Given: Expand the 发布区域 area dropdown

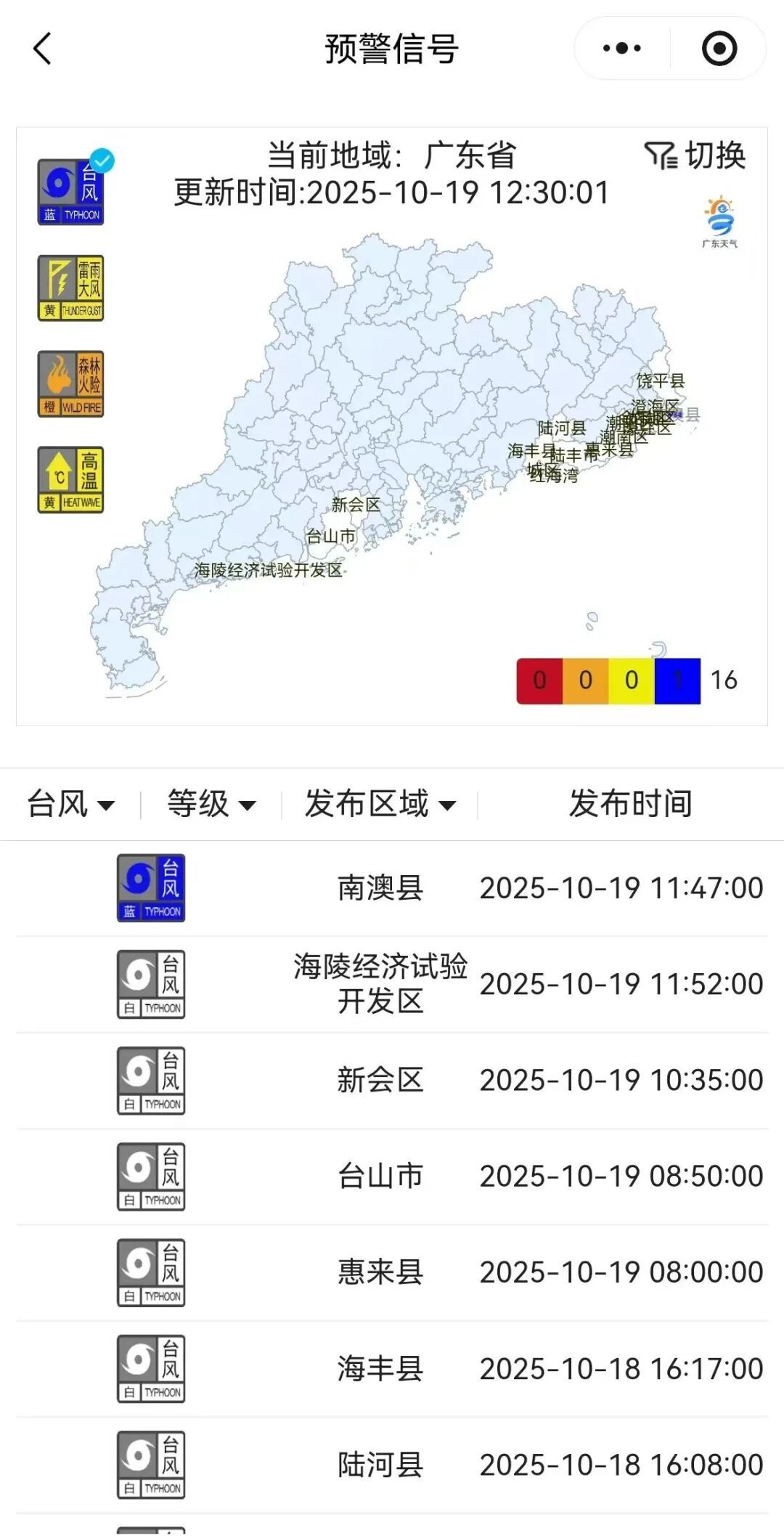Looking at the screenshot, I should pos(380,804).
